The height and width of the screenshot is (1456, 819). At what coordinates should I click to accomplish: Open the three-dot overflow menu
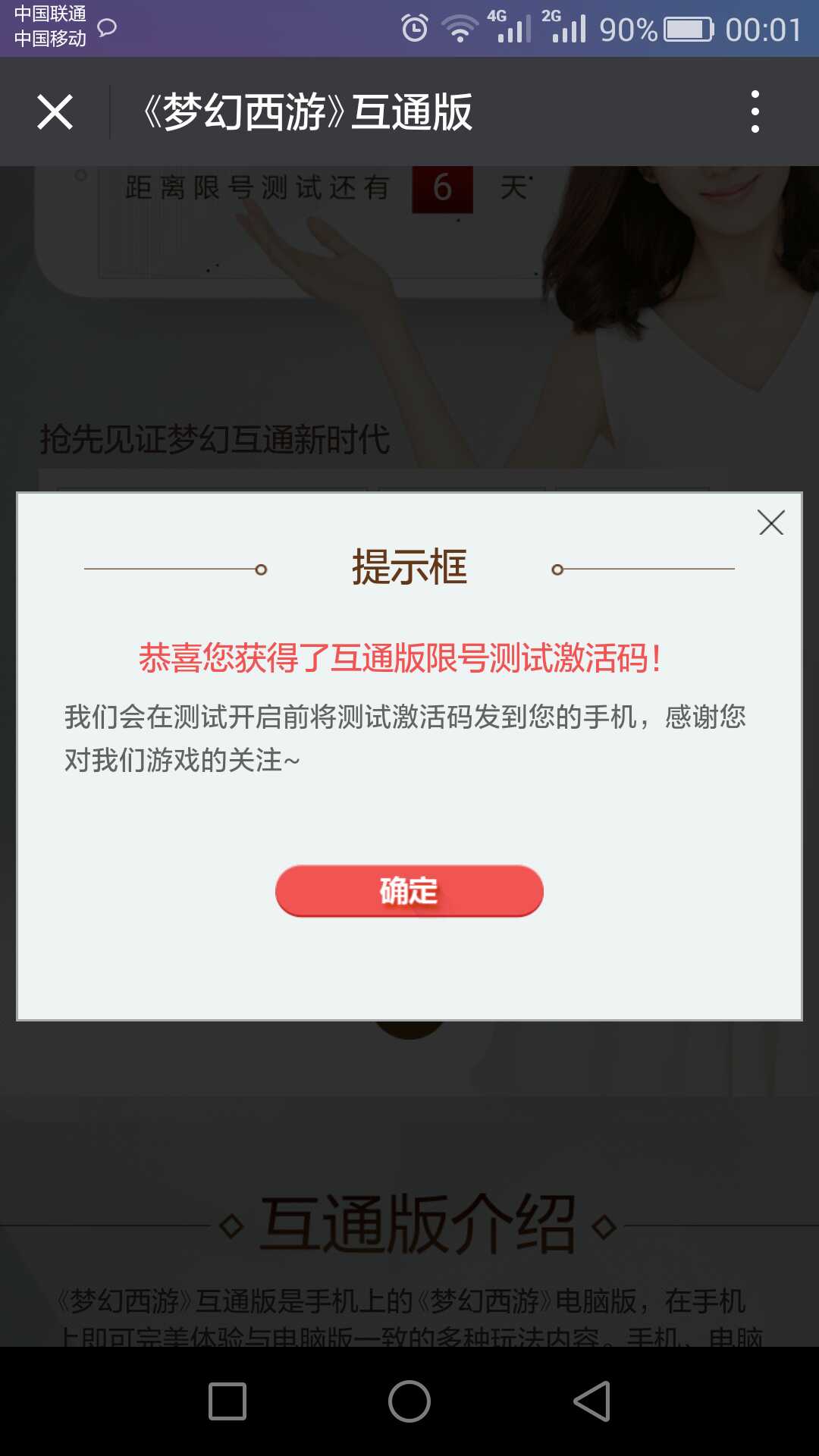(755, 112)
